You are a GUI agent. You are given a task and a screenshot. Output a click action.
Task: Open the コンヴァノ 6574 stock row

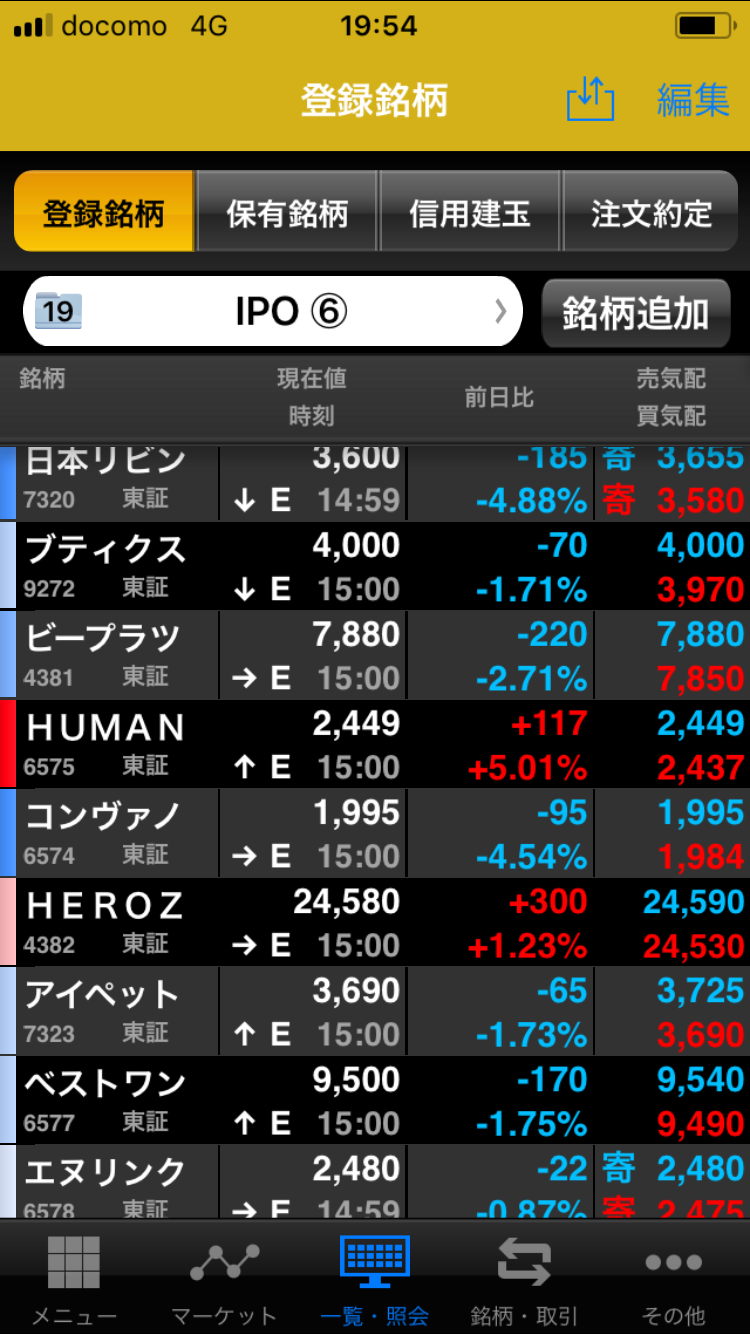pyautogui.click(x=375, y=833)
